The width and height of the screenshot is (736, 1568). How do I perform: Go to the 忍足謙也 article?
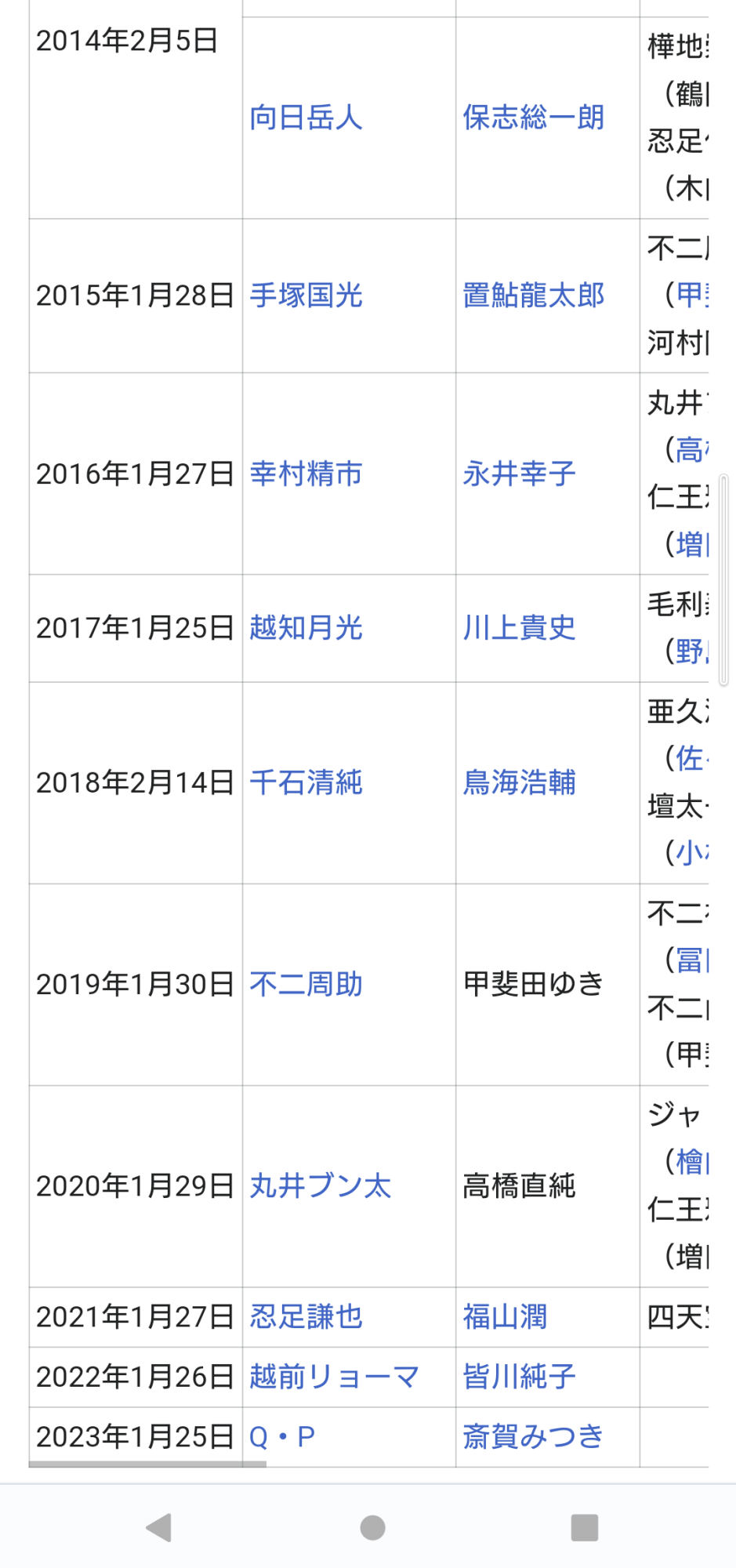pos(306,1317)
